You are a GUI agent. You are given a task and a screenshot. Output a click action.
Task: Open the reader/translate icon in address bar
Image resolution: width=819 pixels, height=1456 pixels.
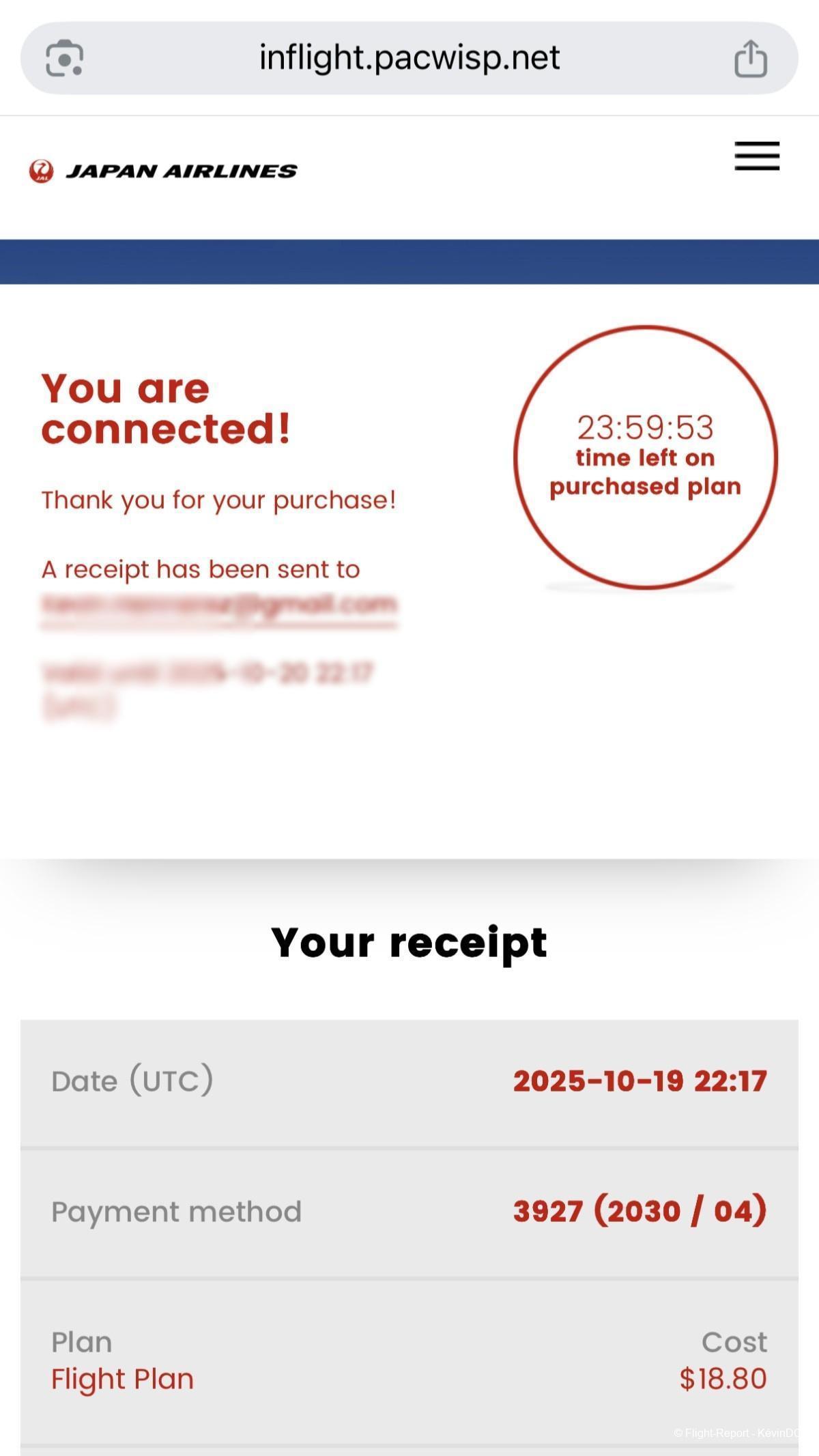click(65, 59)
